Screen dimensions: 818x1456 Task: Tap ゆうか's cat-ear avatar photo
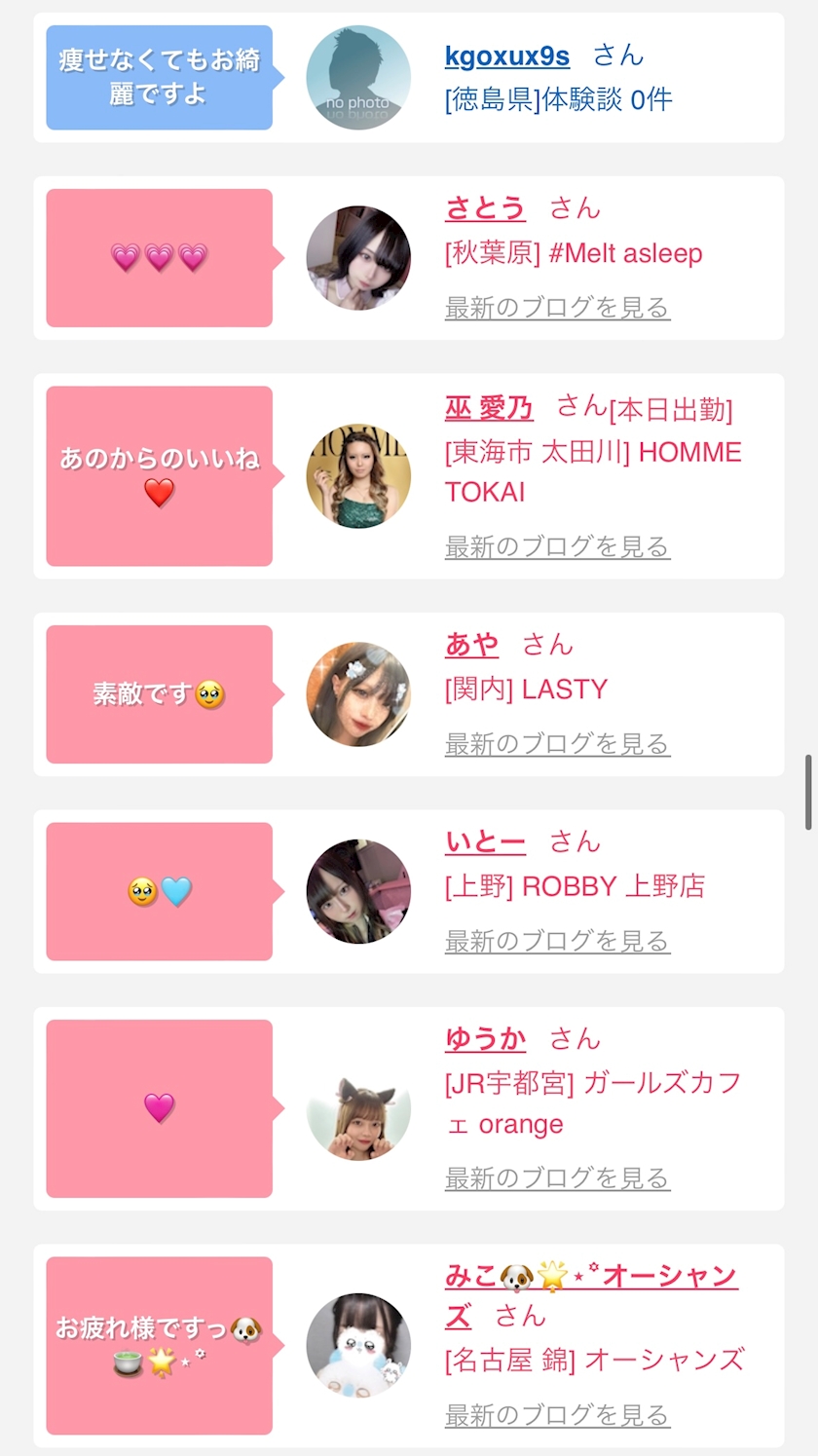(x=358, y=1109)
